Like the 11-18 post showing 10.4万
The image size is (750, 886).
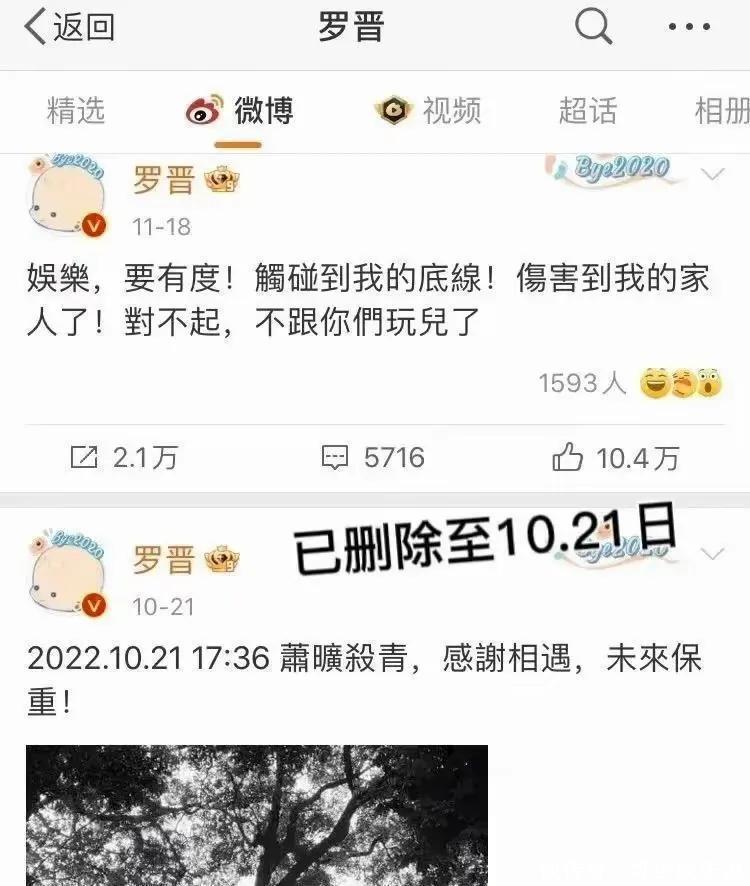(x=615, y=458)
